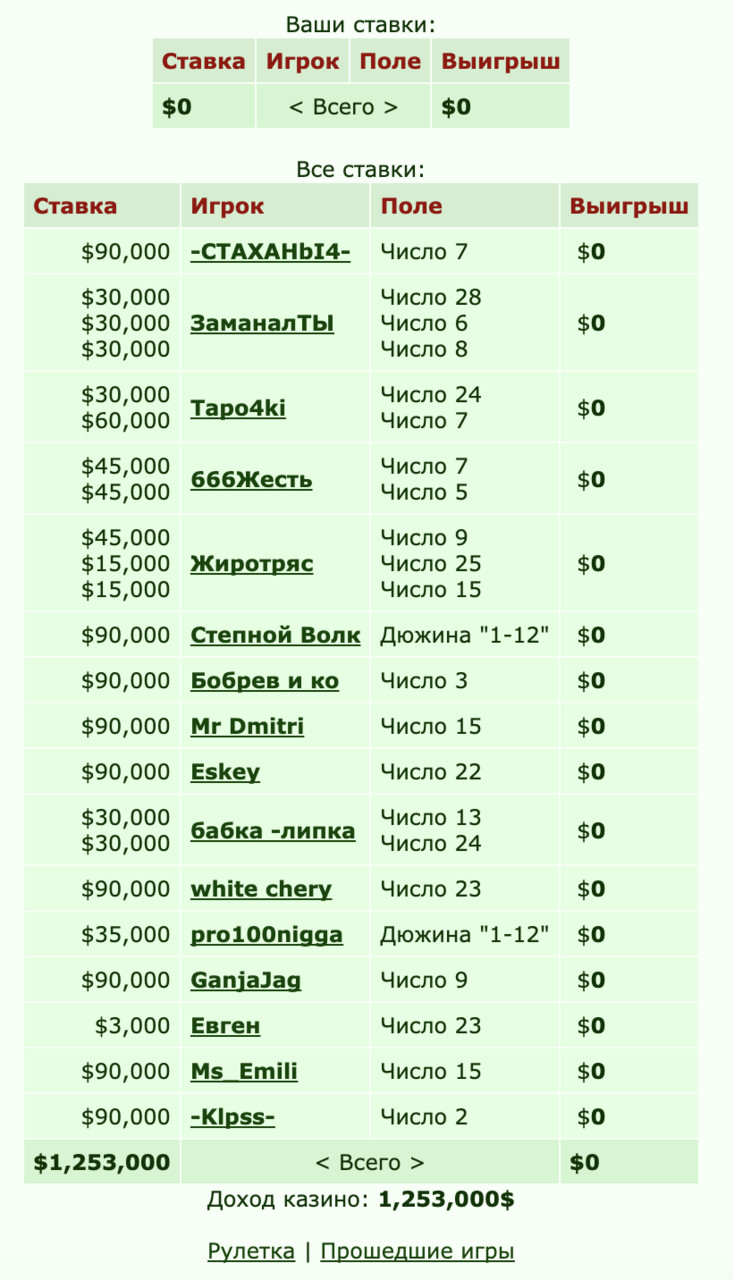This screenshot has width=734, height=1280.
Task: Tap the Бобрев и ко link
Action: click(x=265, y=681)
